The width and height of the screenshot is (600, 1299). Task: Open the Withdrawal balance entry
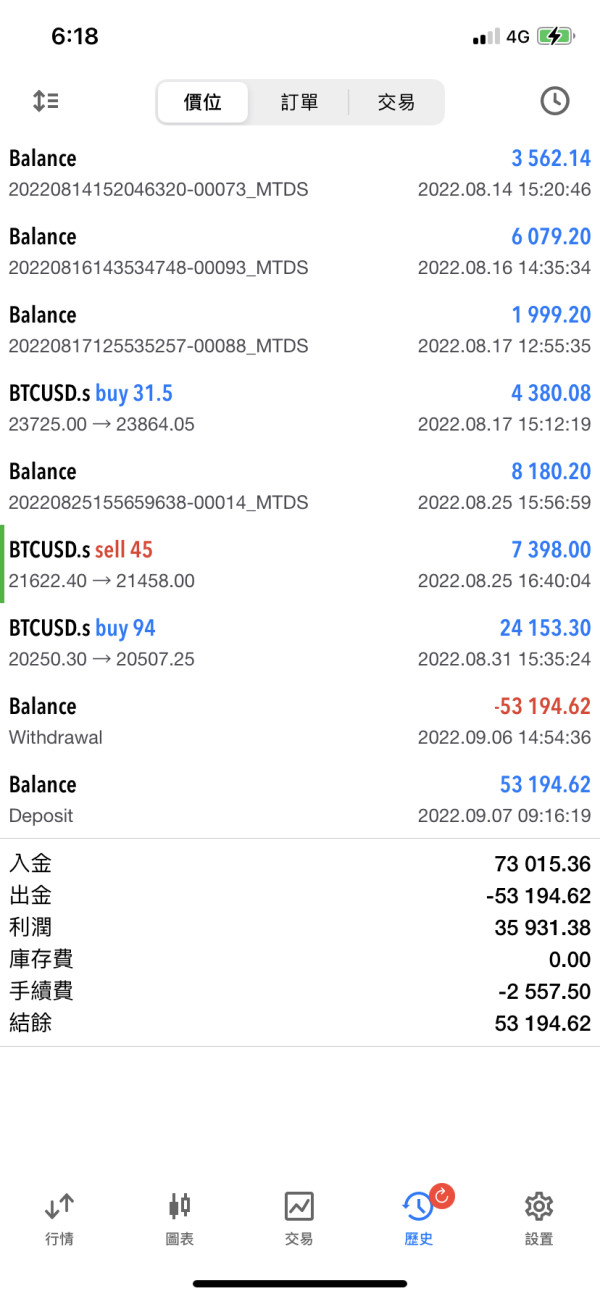pos(300,720)
